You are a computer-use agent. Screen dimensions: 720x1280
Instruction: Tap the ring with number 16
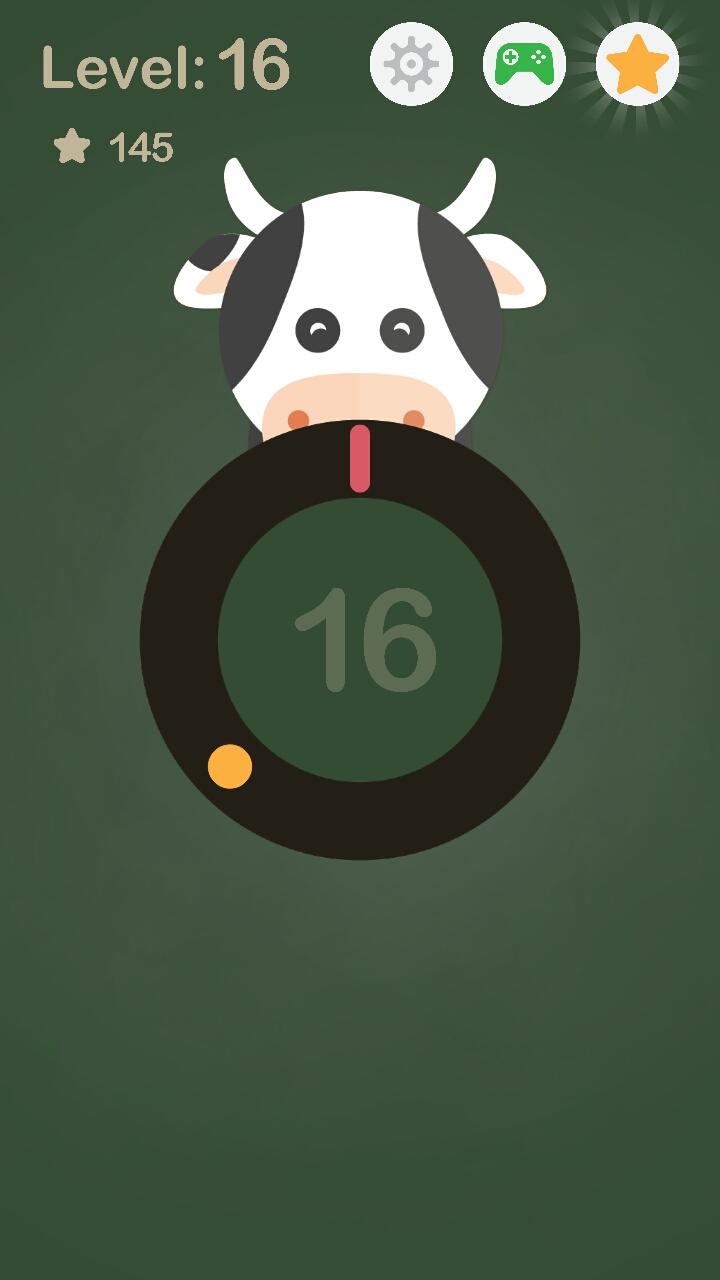coord(360,640)
